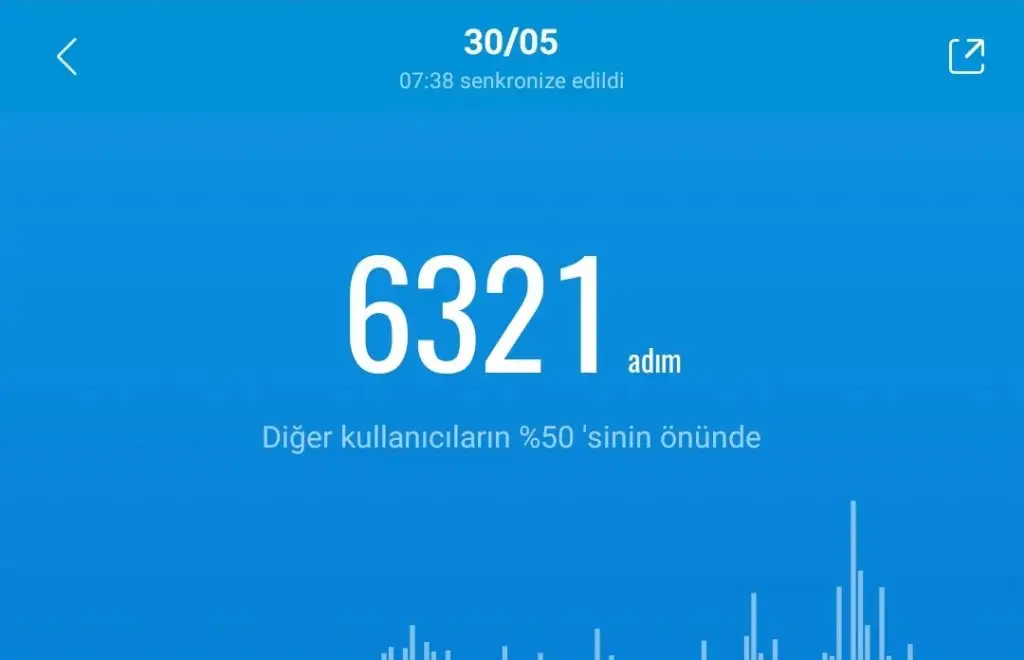Go back using the arrow
The image size is (1024, 660).
tap(67, 57)
